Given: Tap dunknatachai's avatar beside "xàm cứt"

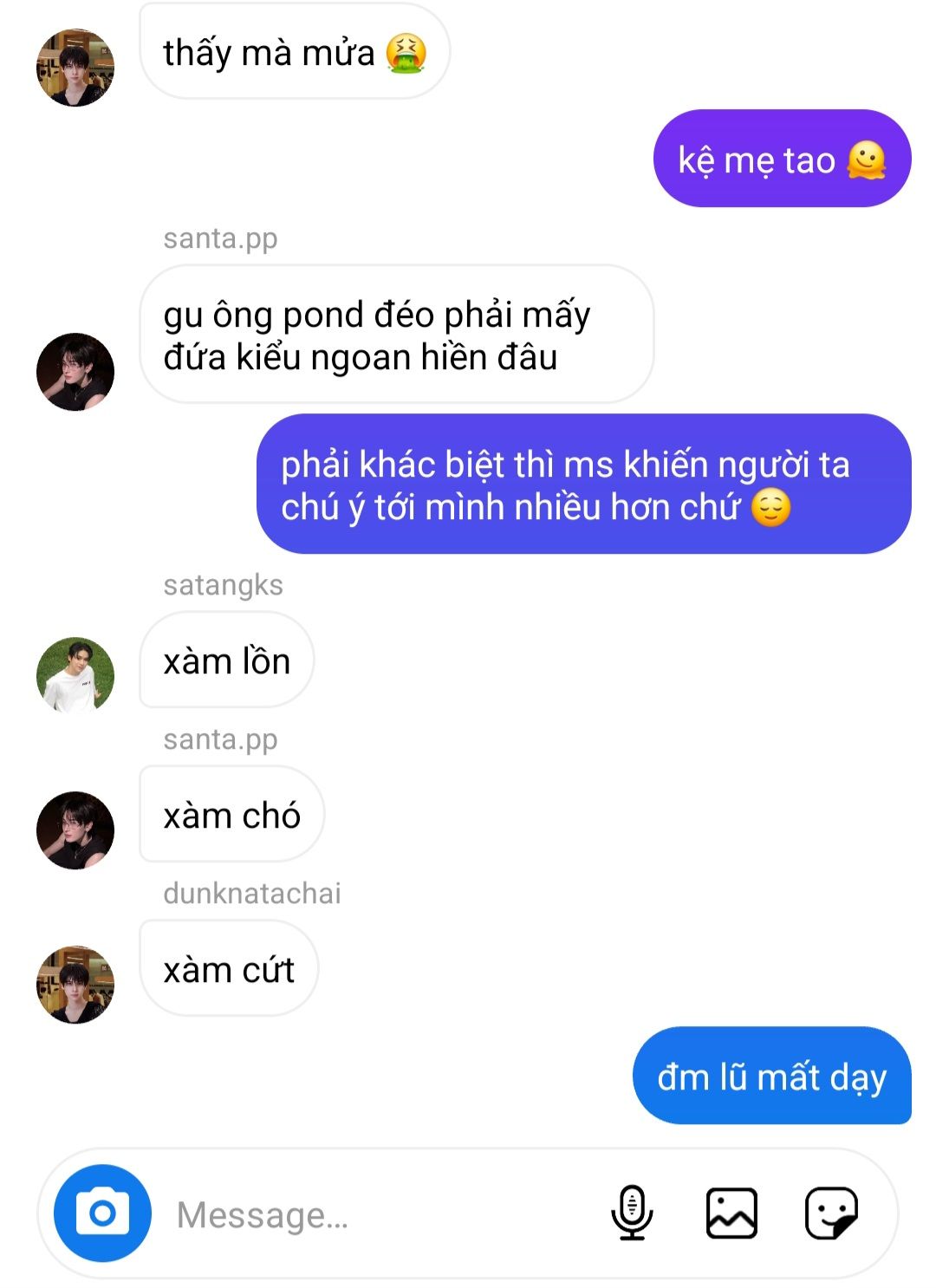Looking at the screenshot, I should pos(75,985).
